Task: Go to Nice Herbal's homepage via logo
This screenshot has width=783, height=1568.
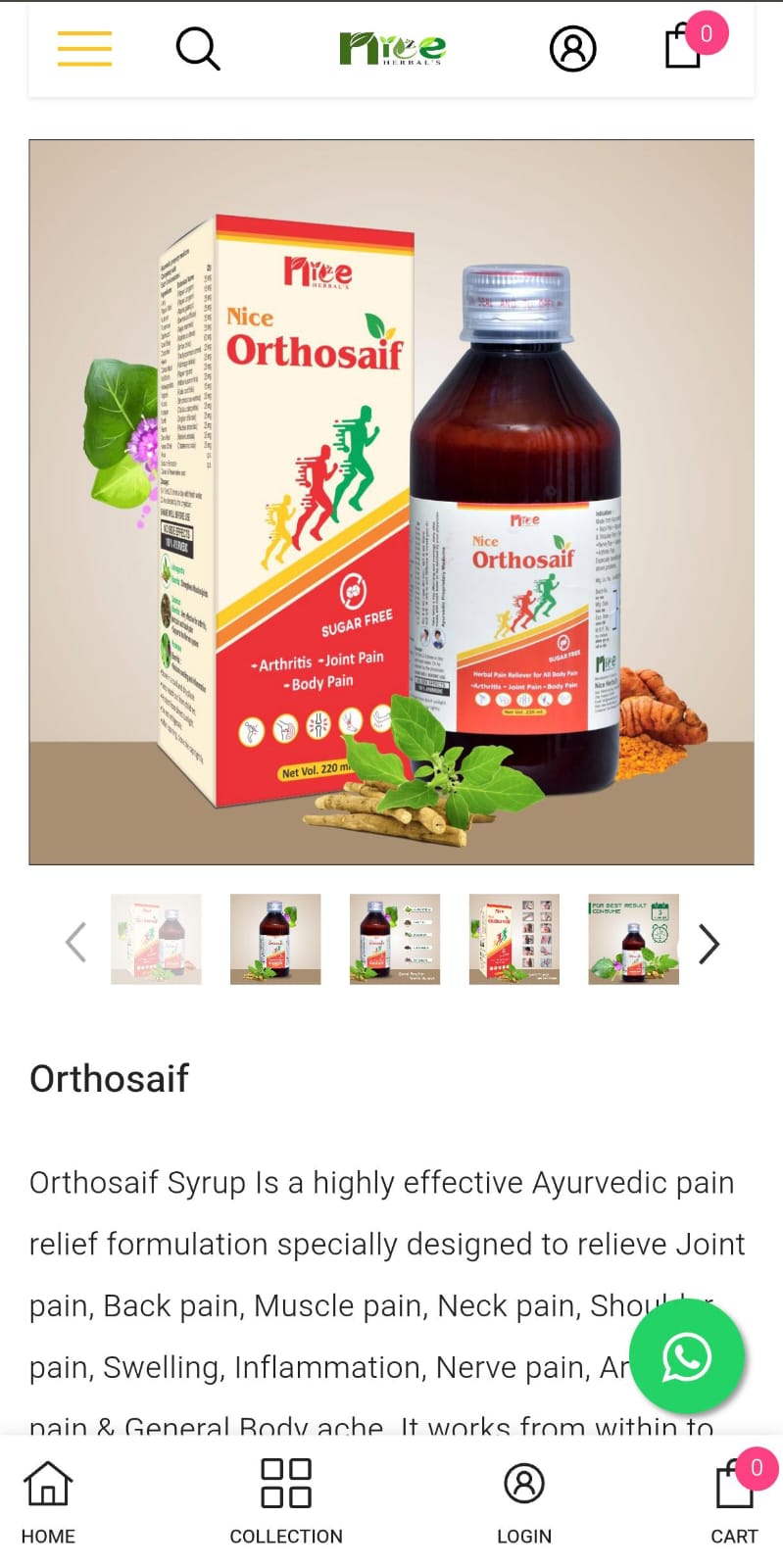Action: [392, 48]
